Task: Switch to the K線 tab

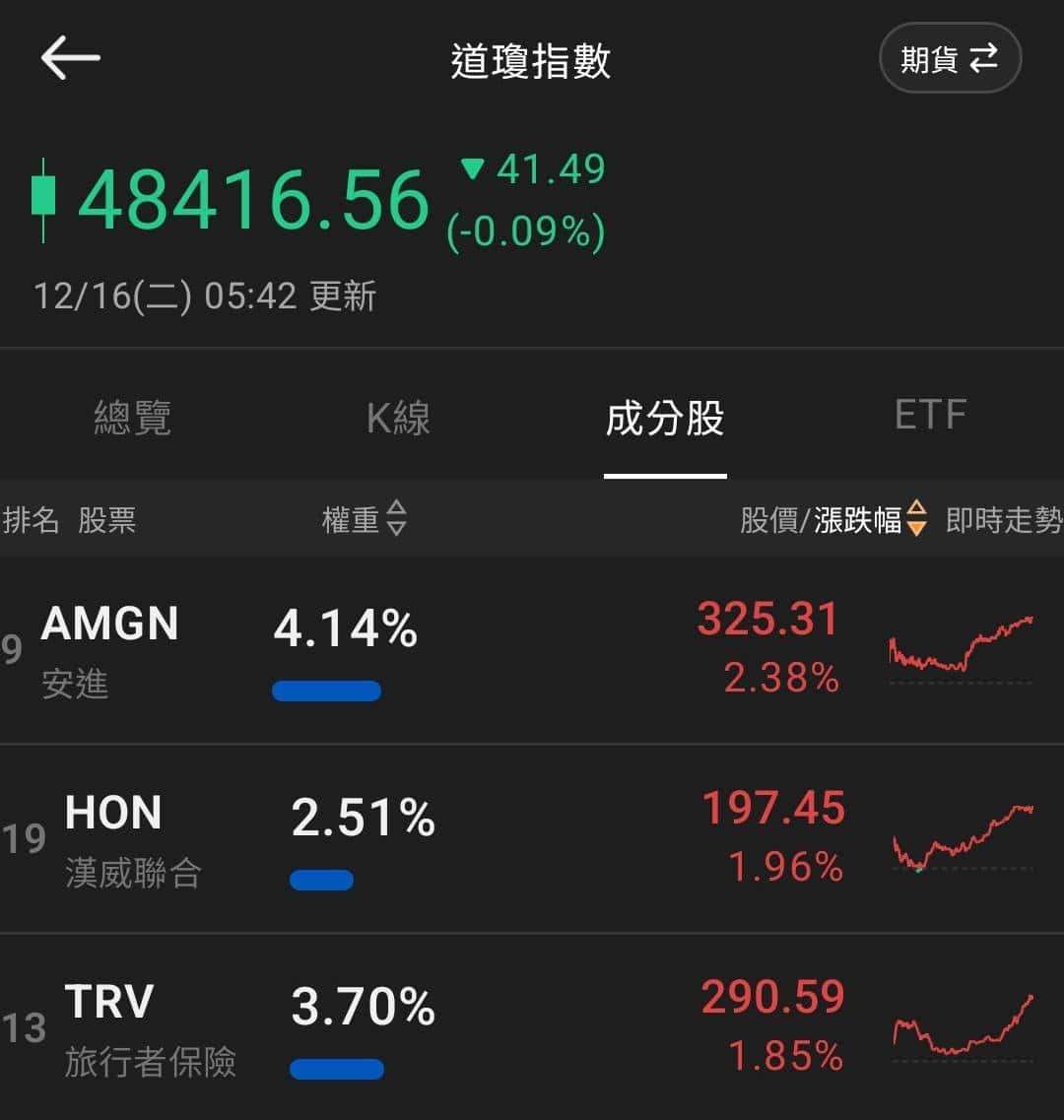Action: 399,419
